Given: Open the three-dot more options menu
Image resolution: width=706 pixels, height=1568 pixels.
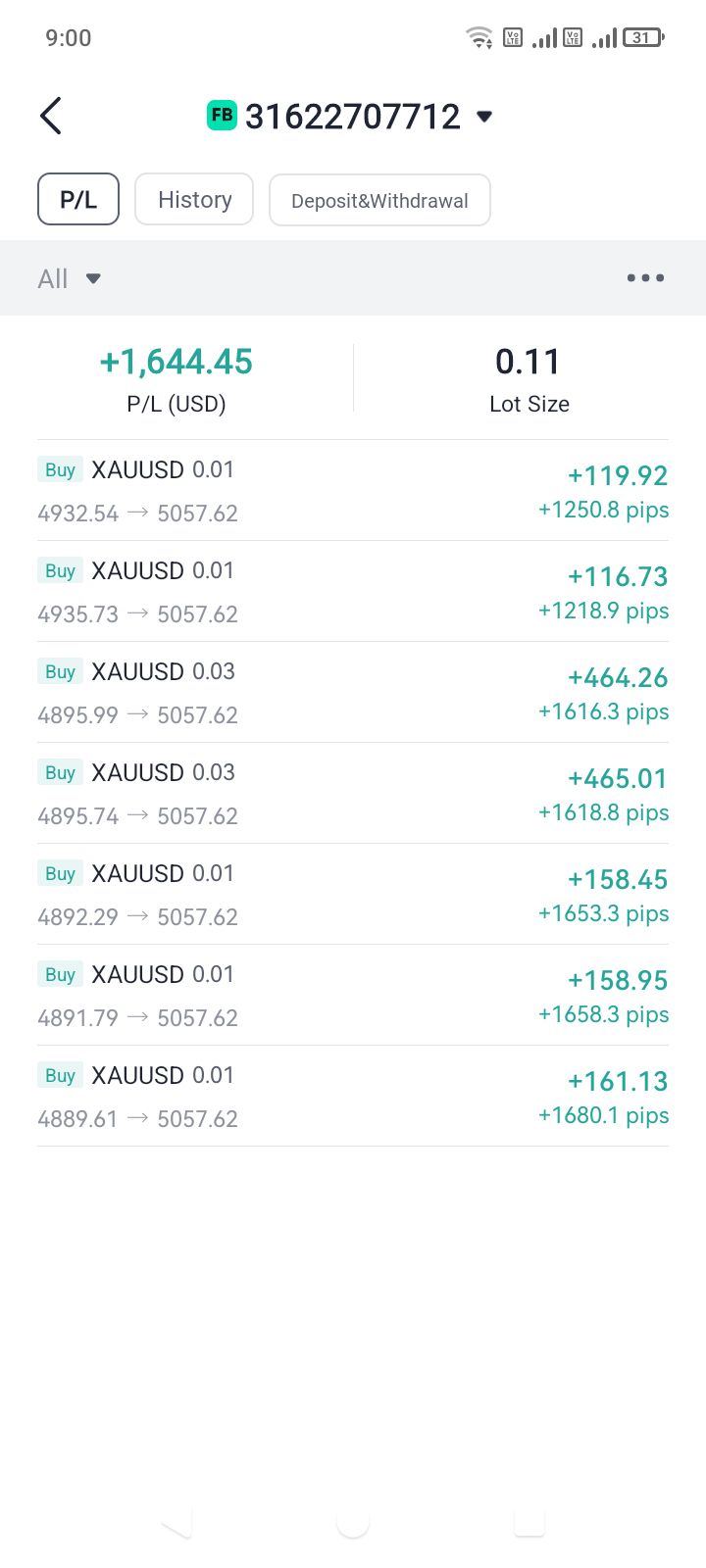Looking at the screenshot, I should 645,278.
